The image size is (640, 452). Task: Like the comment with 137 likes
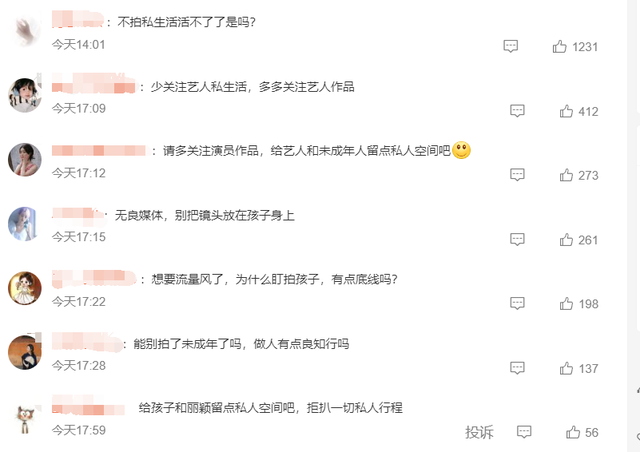point(567,368)
